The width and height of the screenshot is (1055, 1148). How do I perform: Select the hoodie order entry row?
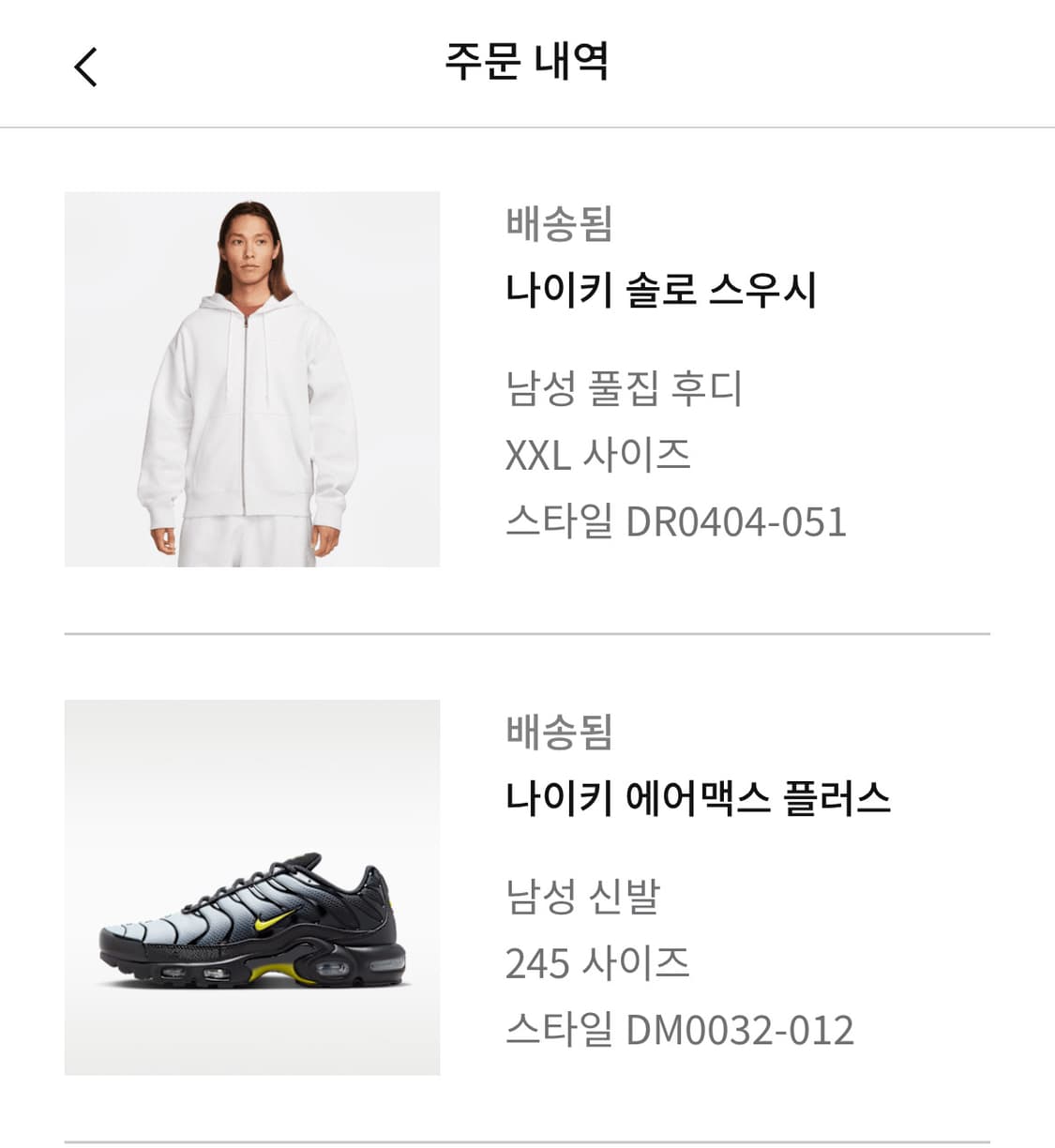(x=527, y=379)
